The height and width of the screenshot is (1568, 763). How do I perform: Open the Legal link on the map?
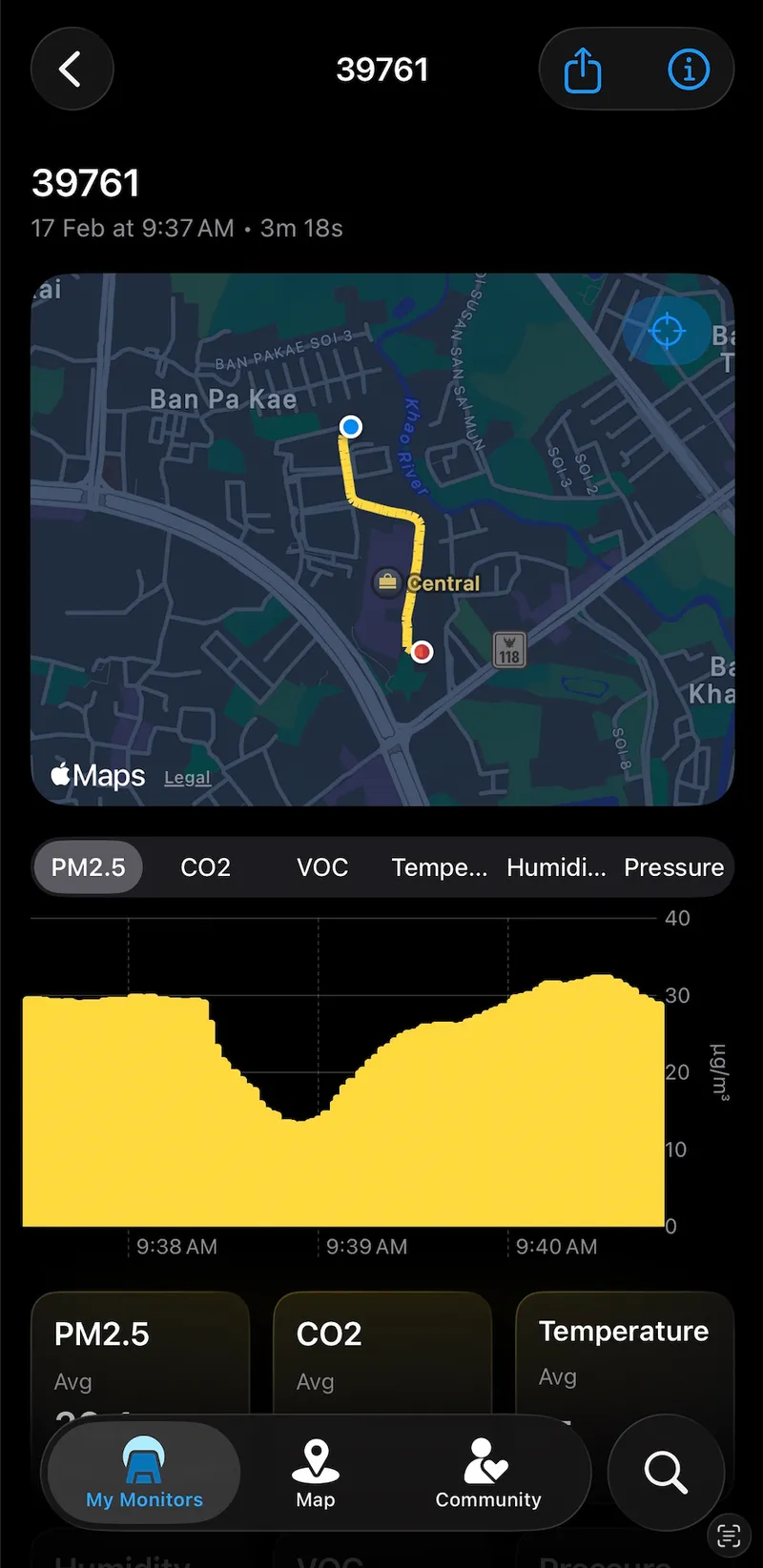pos(187,777)
